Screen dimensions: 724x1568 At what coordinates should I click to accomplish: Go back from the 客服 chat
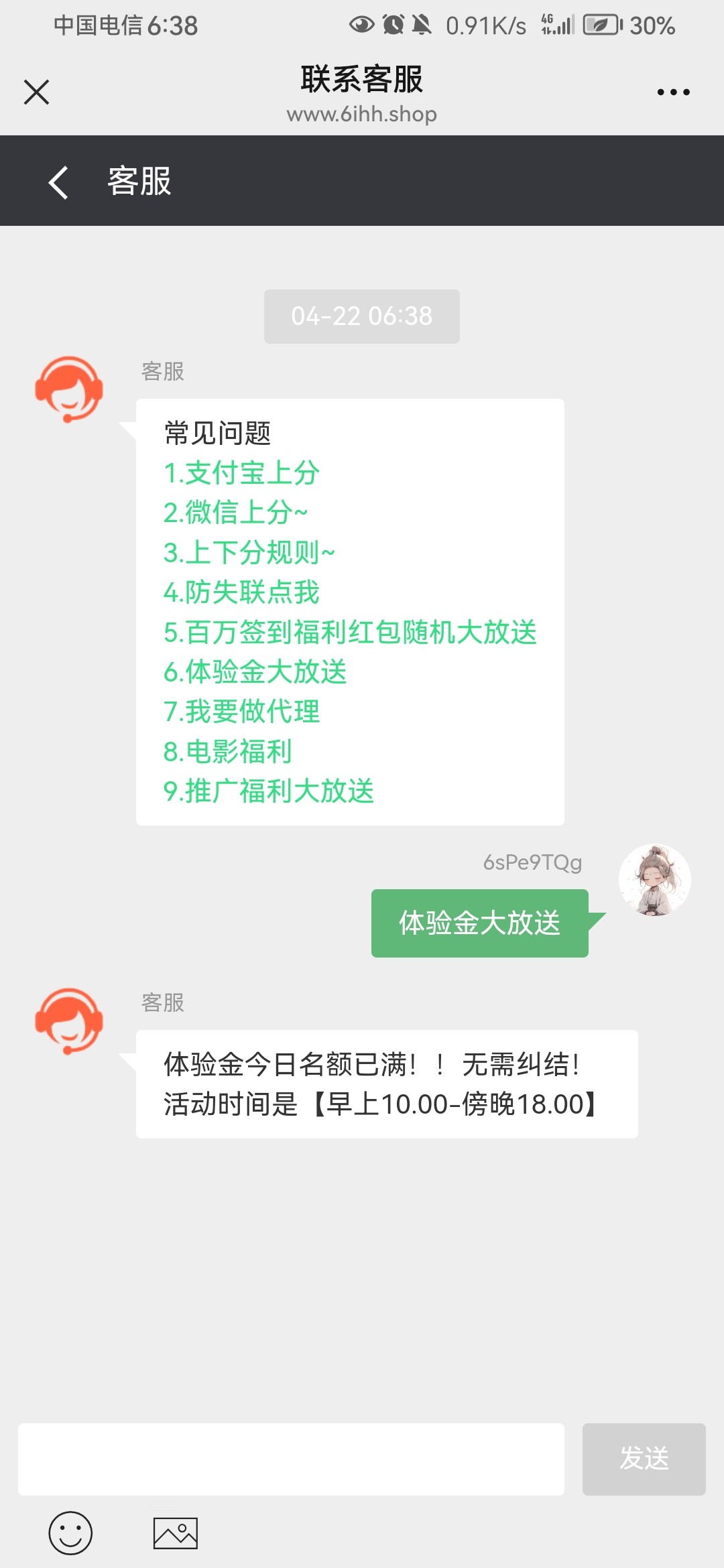click(58, 182)
